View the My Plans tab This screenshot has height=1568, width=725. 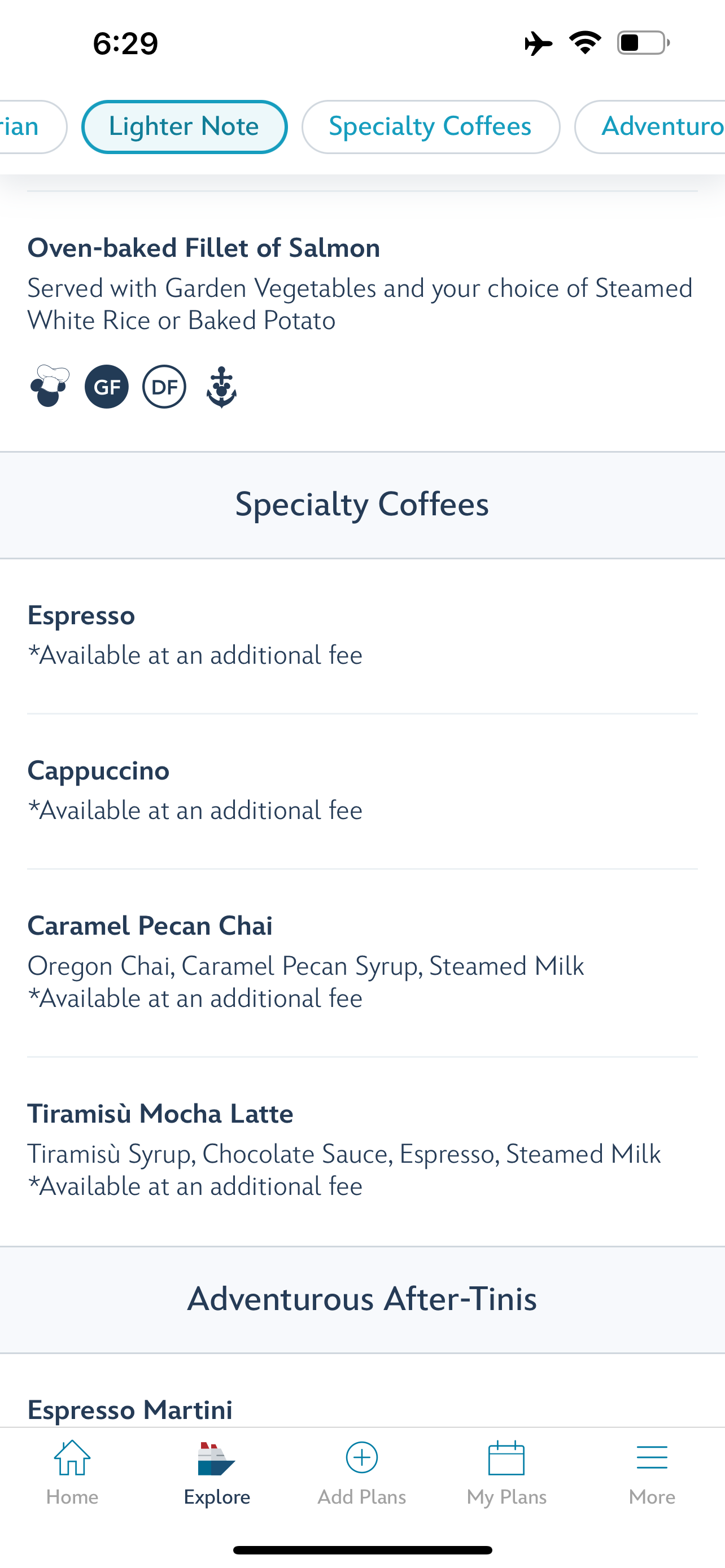(x=506, y=1472)
